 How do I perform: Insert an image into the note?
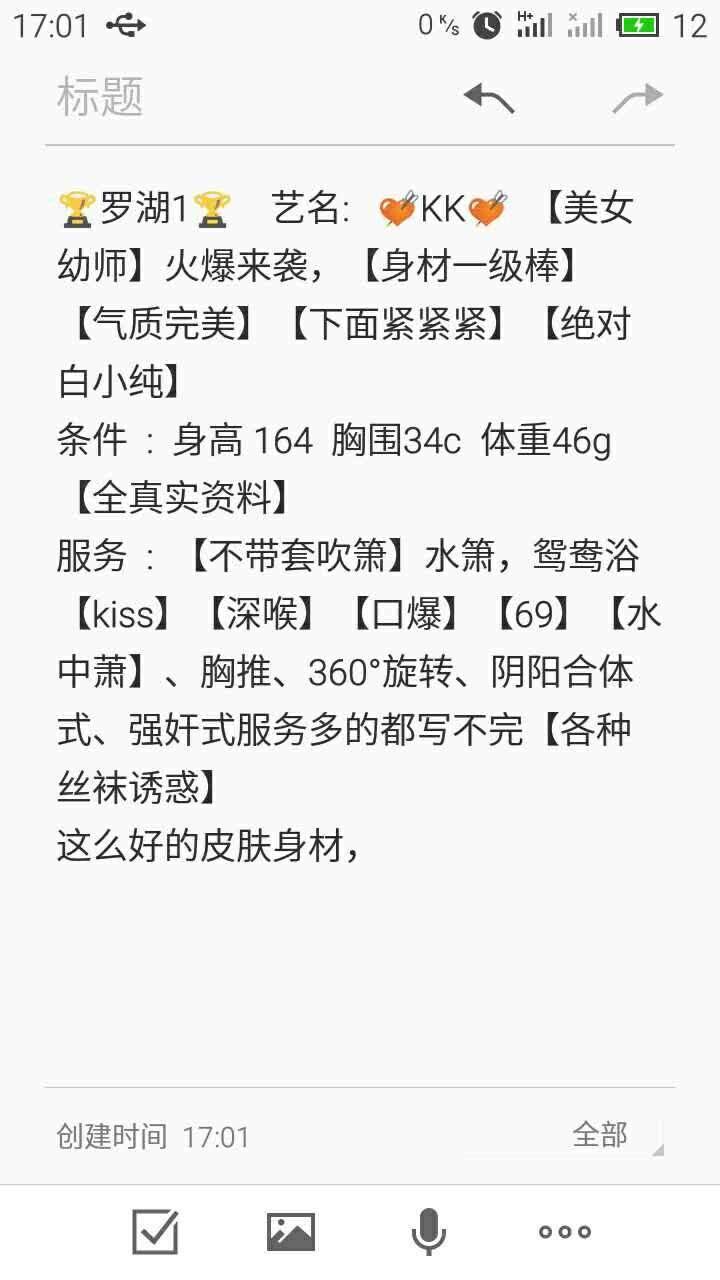(x=291, y=1231)
